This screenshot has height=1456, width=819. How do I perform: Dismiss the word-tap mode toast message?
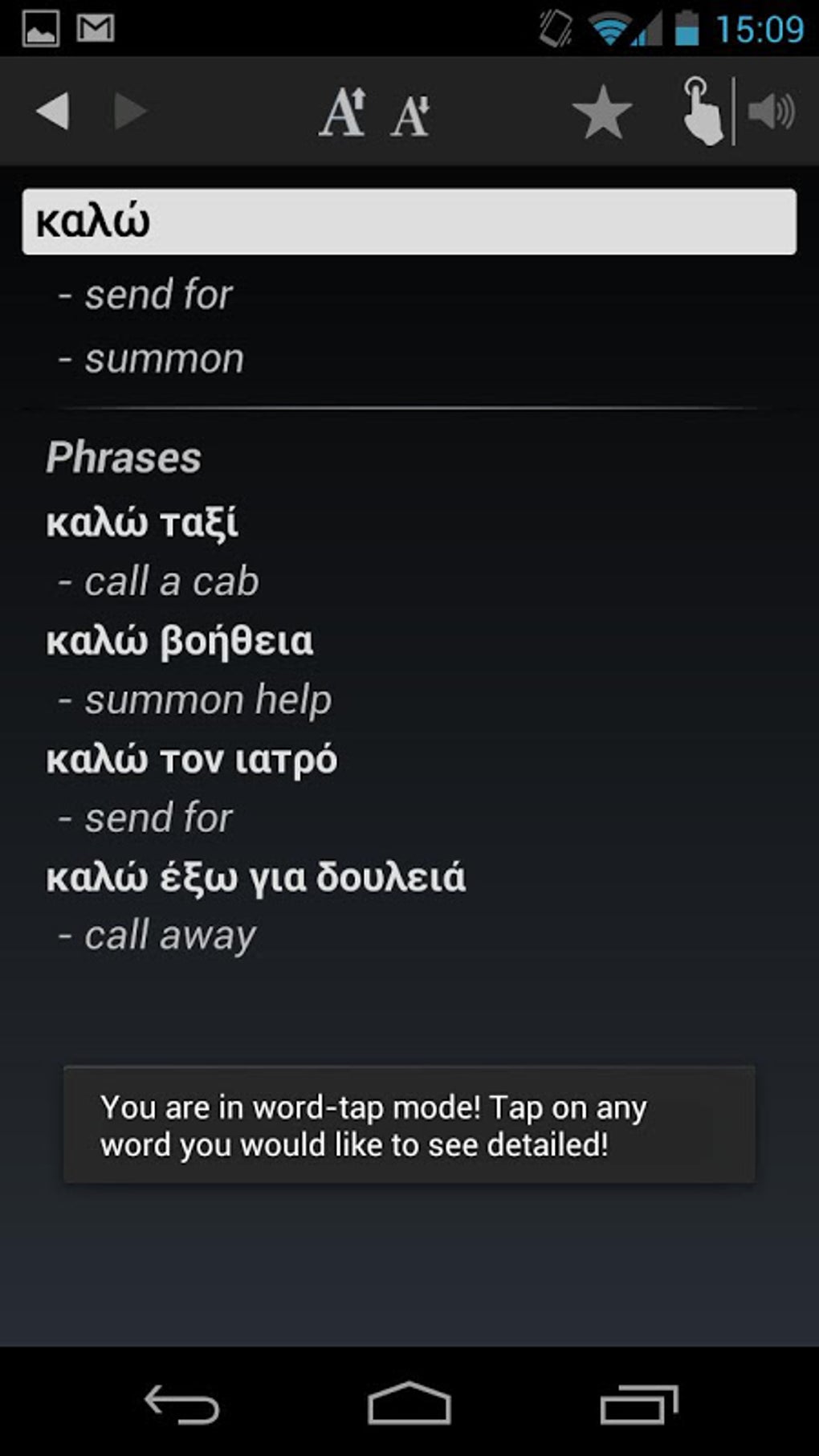409,1124
